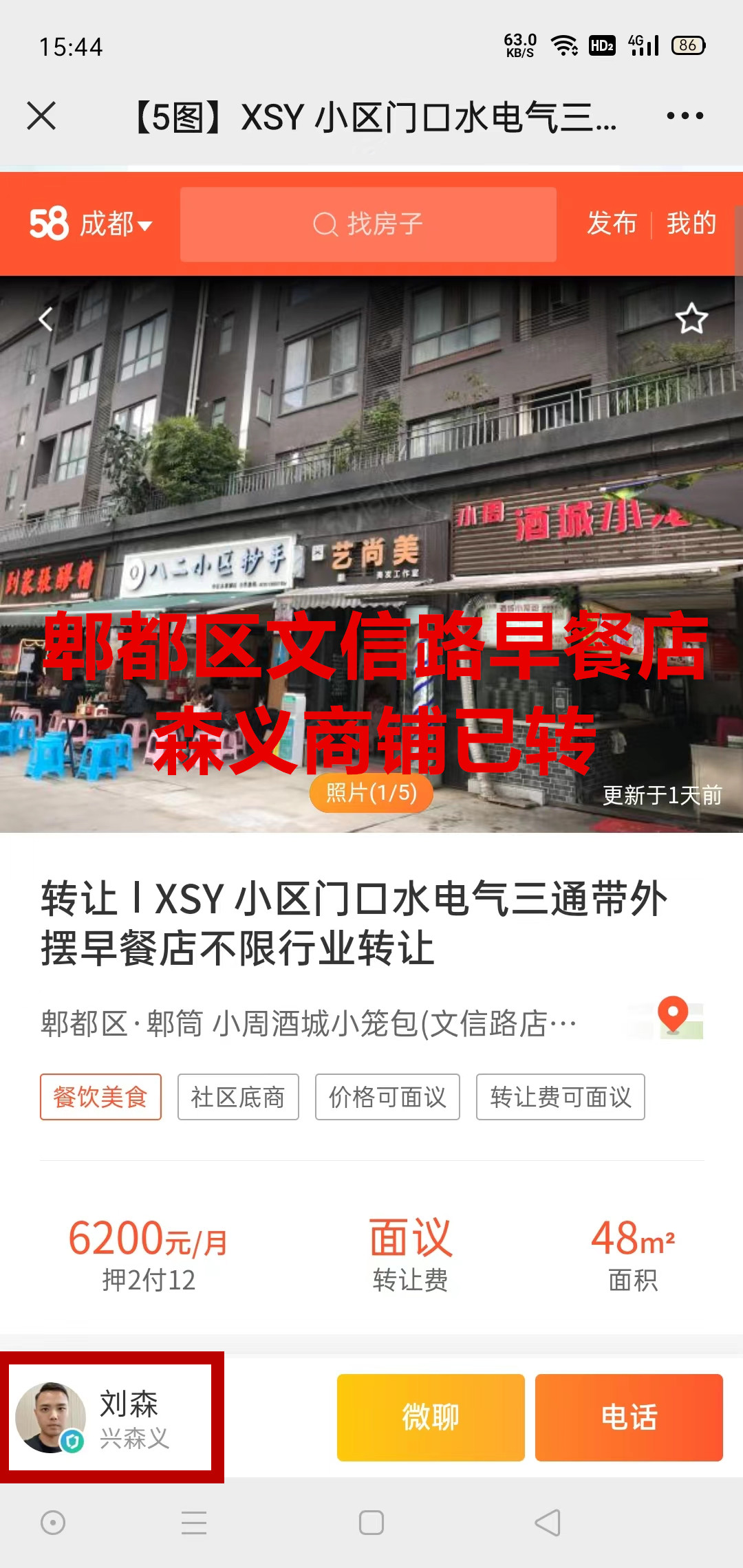Go to the system home screen
743x1568 pixels.
tap(371, 1523)
